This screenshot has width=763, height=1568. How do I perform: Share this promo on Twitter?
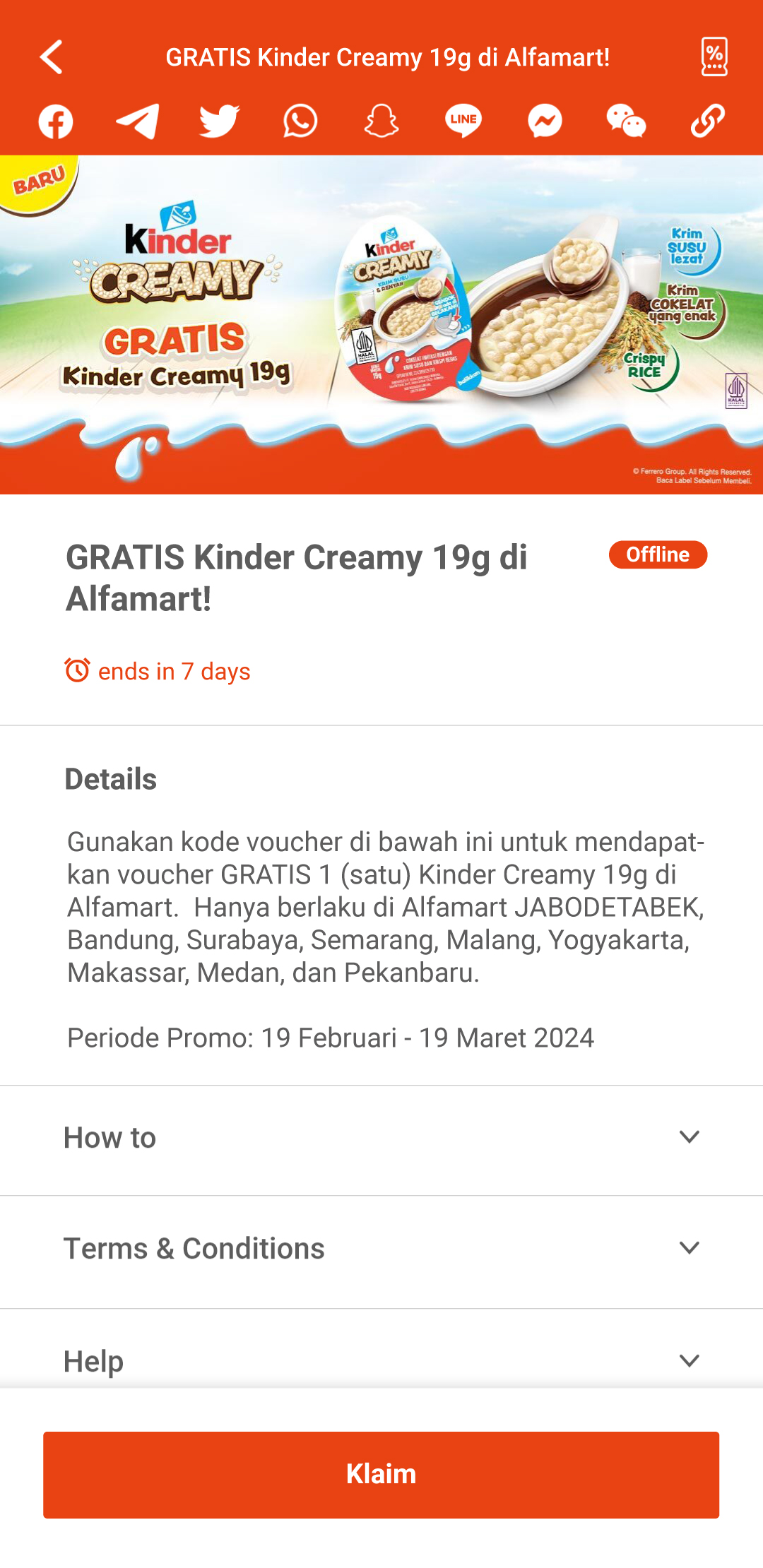pos(219,121)
